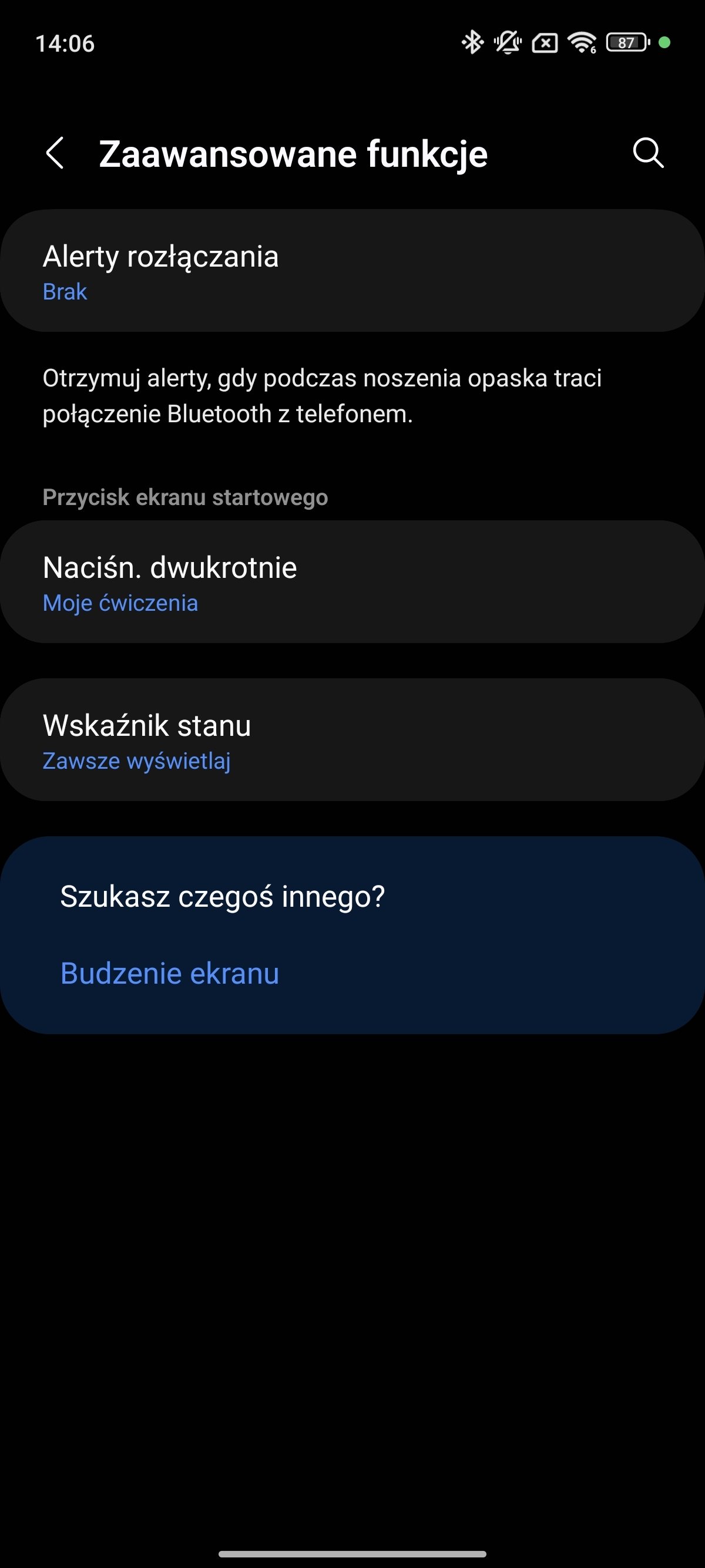Screen dimensions: 705x1568
Task: Follow the Budzenie ekranu link
Action: tap(170, 973)
